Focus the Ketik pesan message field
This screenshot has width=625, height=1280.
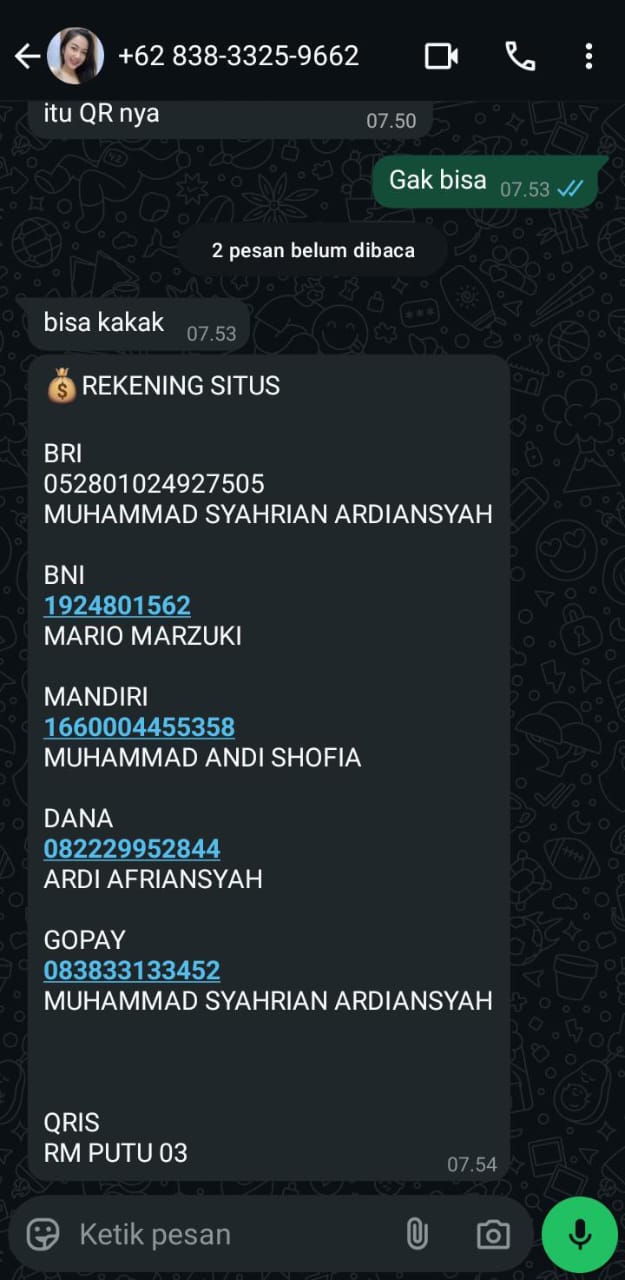click(230, 1234)
